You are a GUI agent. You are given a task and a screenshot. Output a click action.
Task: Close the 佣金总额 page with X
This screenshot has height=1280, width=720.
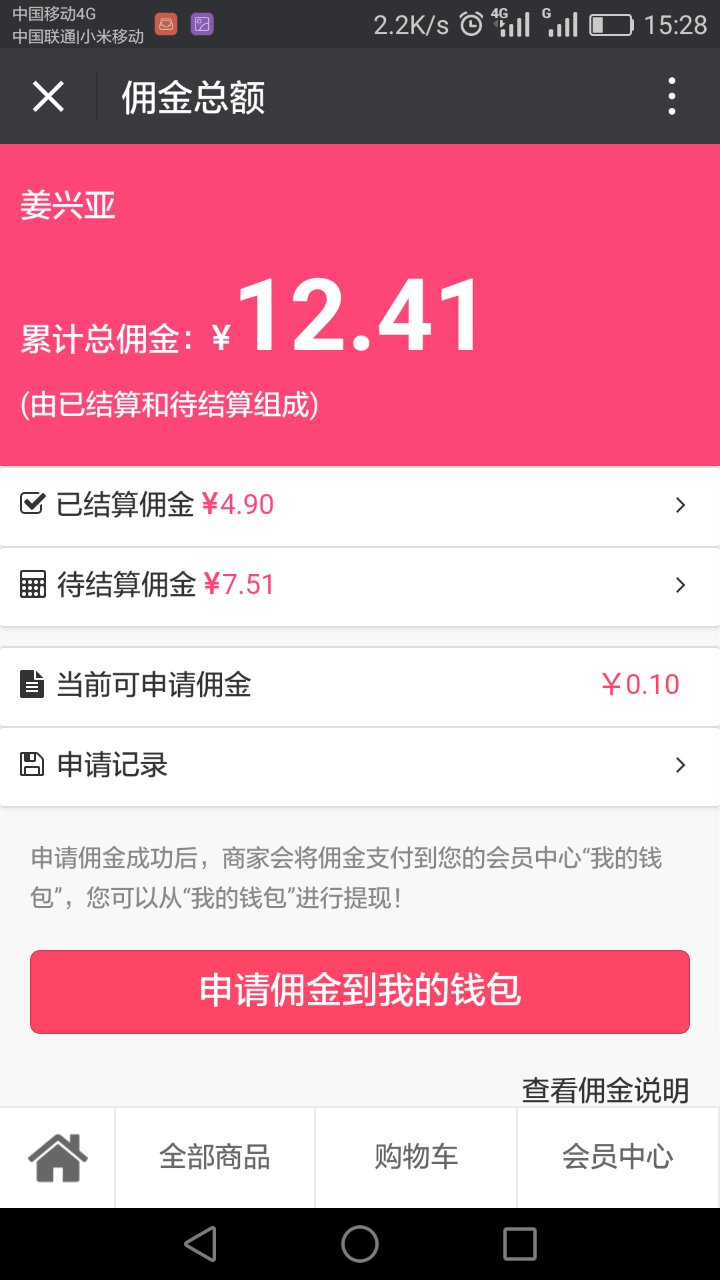coord(48,97)
